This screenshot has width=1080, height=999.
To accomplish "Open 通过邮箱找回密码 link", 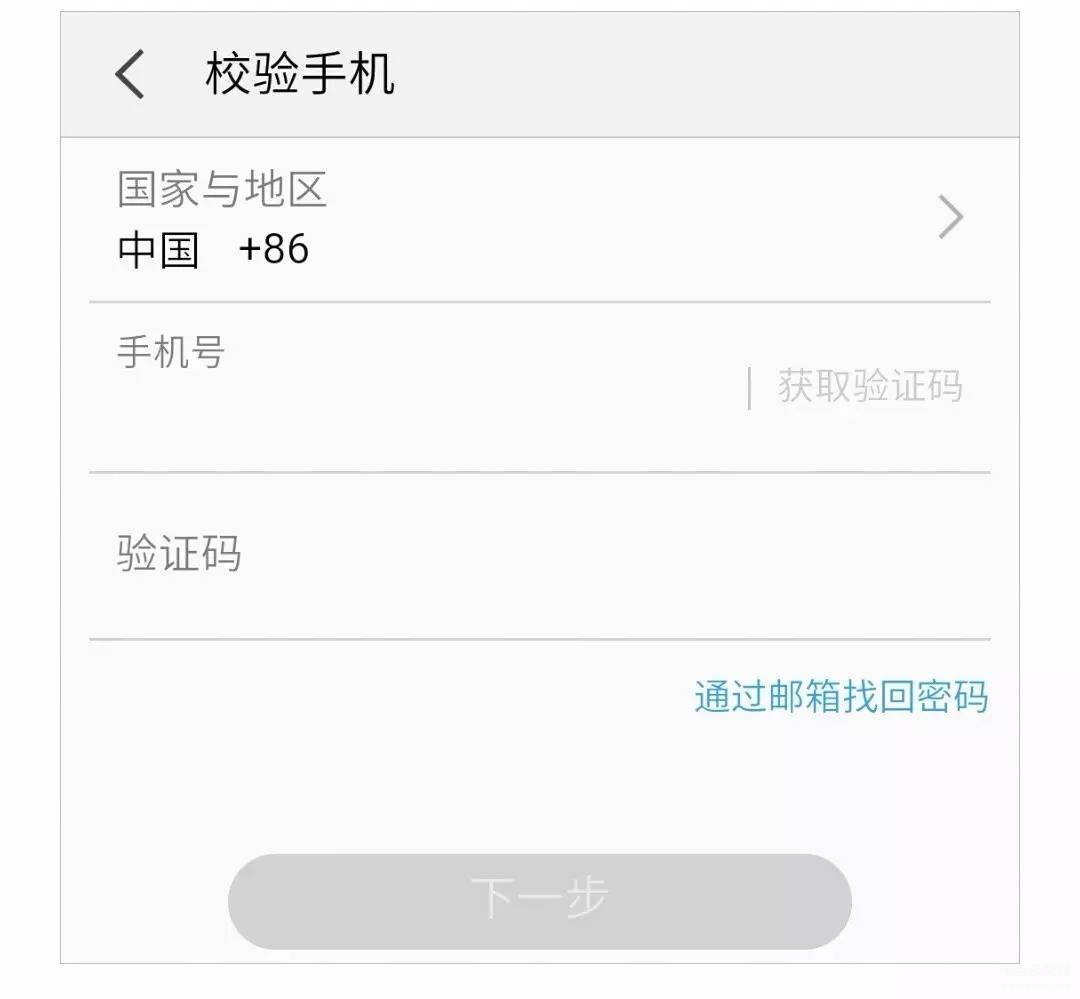I will [x=841, y=697].
